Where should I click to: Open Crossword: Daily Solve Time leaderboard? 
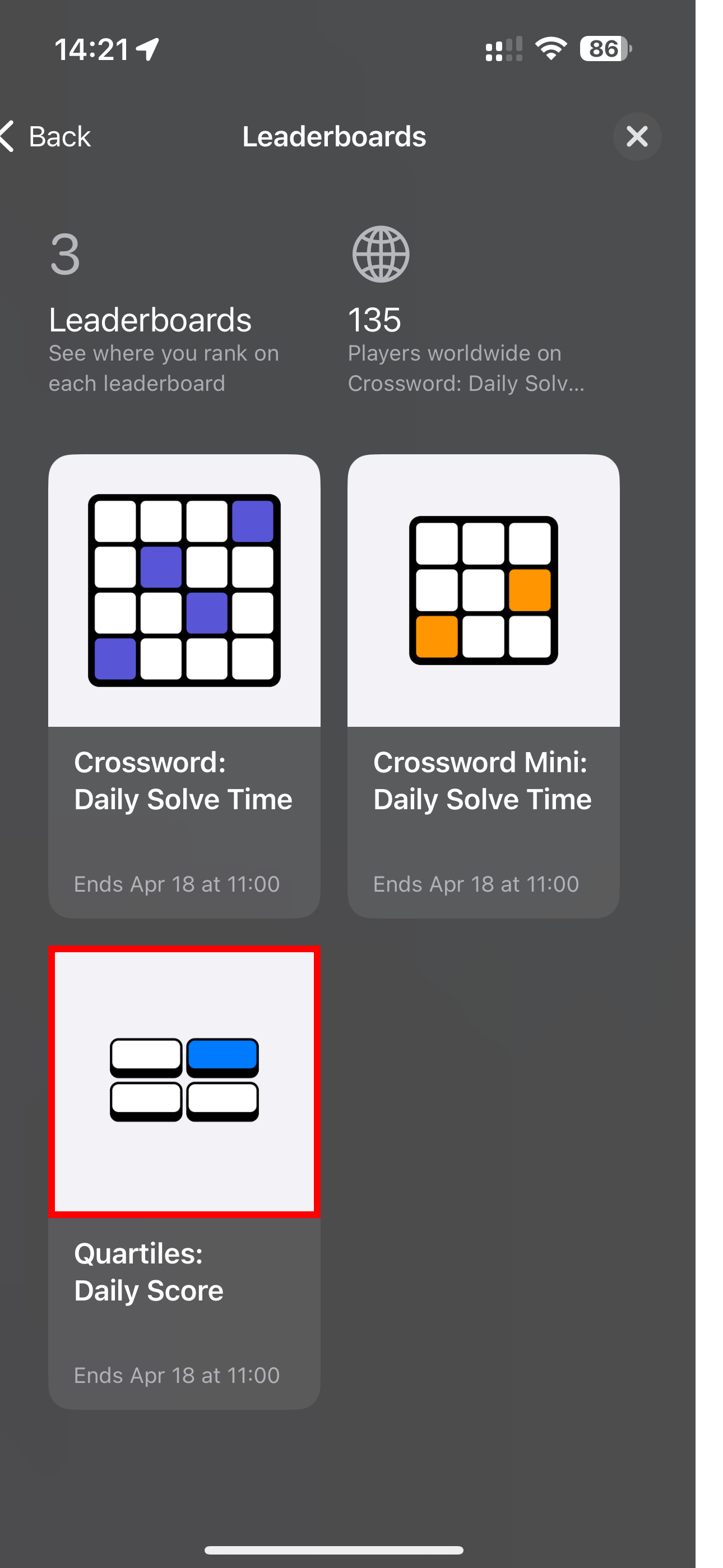[184, 686]
